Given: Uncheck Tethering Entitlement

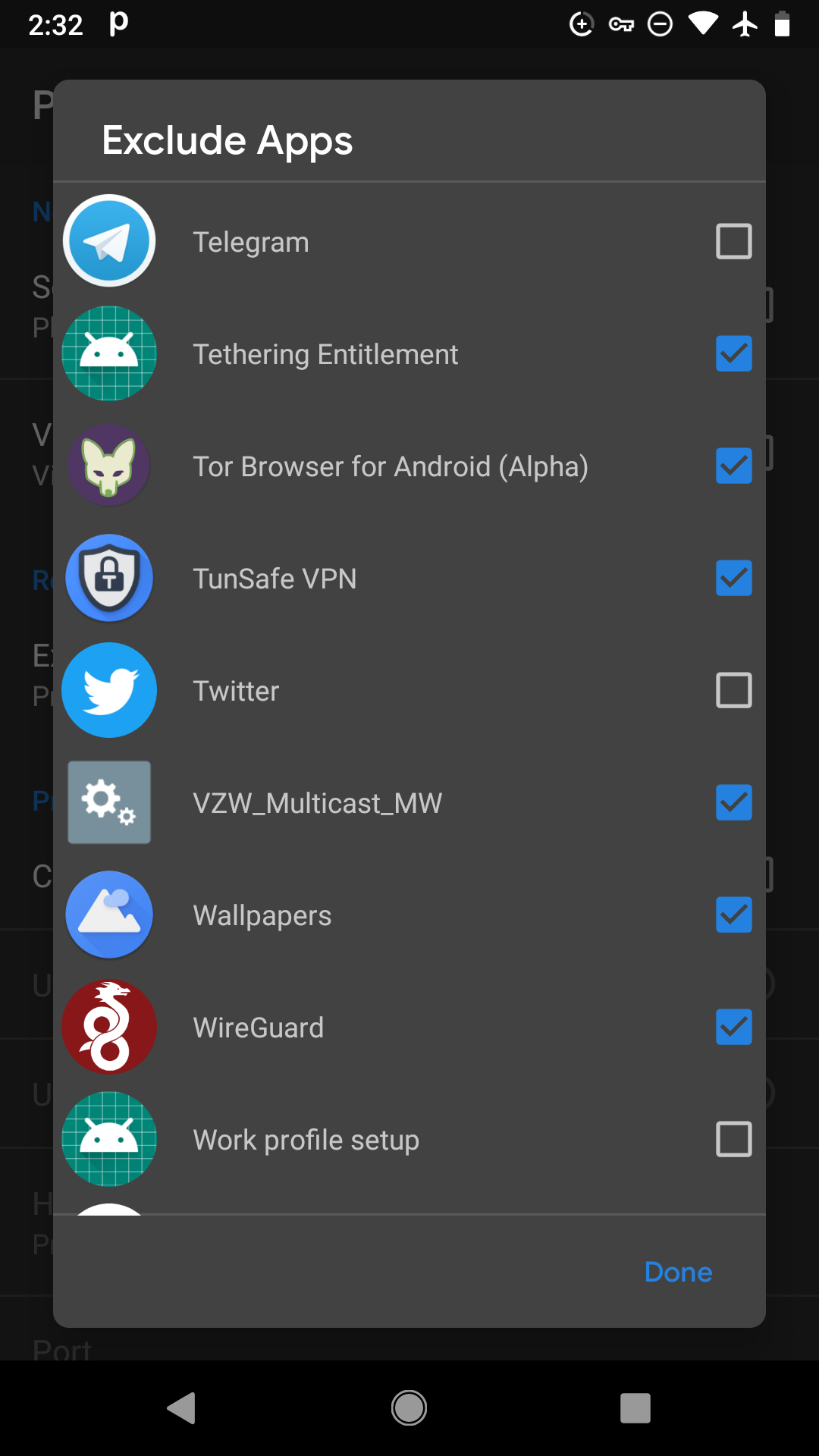Looking at the screenshot, I should (x=733, y=353).
